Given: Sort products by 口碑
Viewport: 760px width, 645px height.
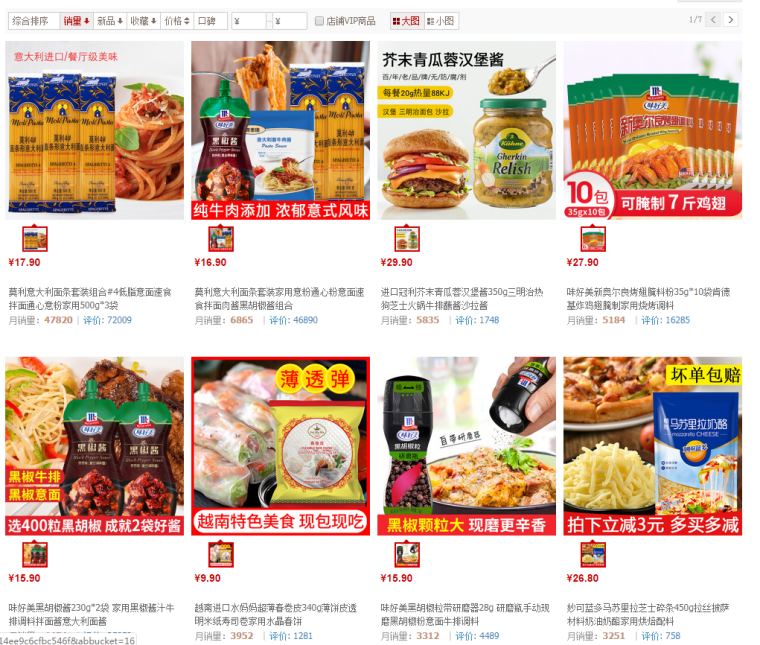Looking at the screenshot, I should point(208,20).
